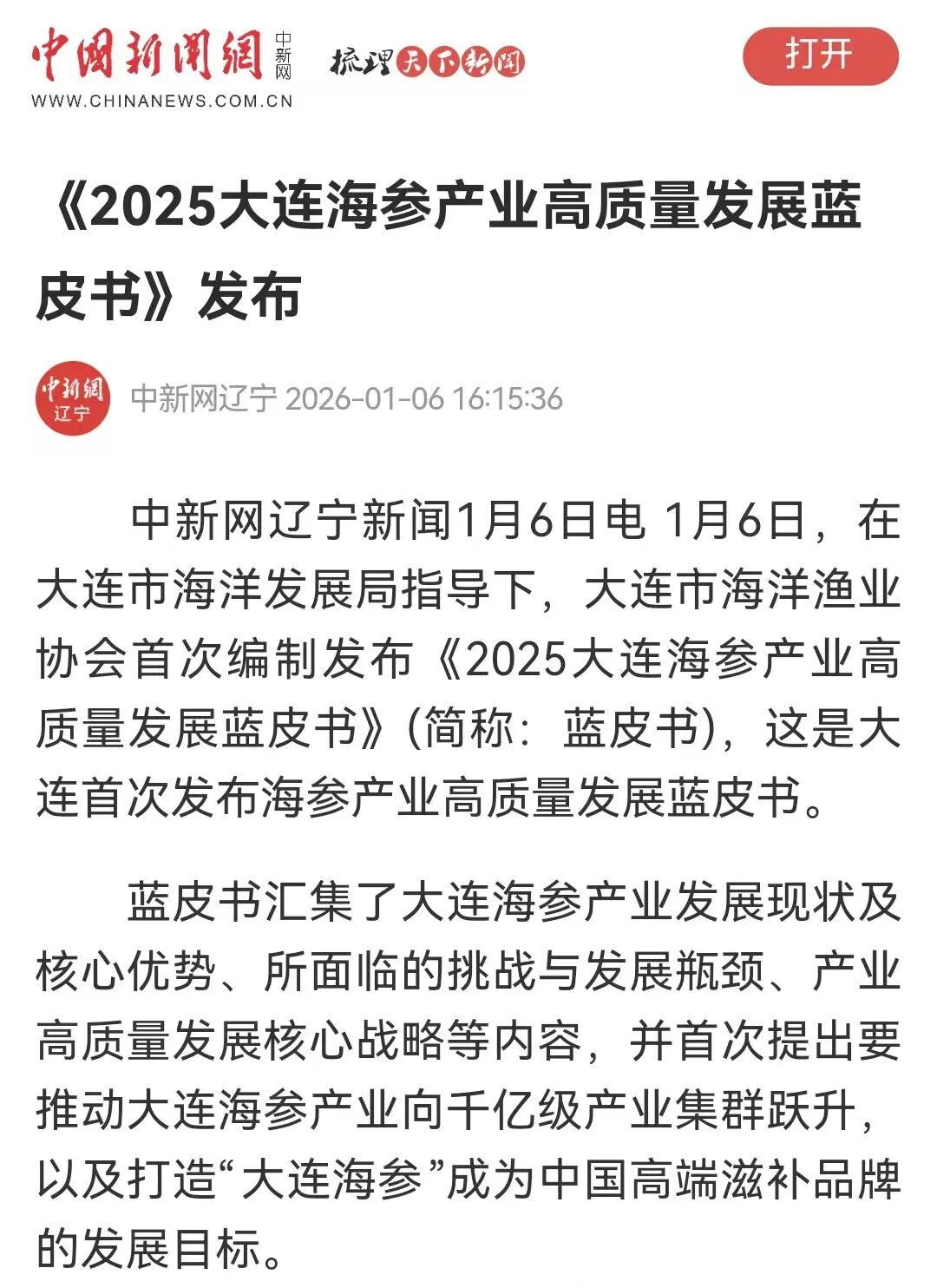Tap the red 打开 button
This screenshot has width=937, height=1288.
point(820,56)
